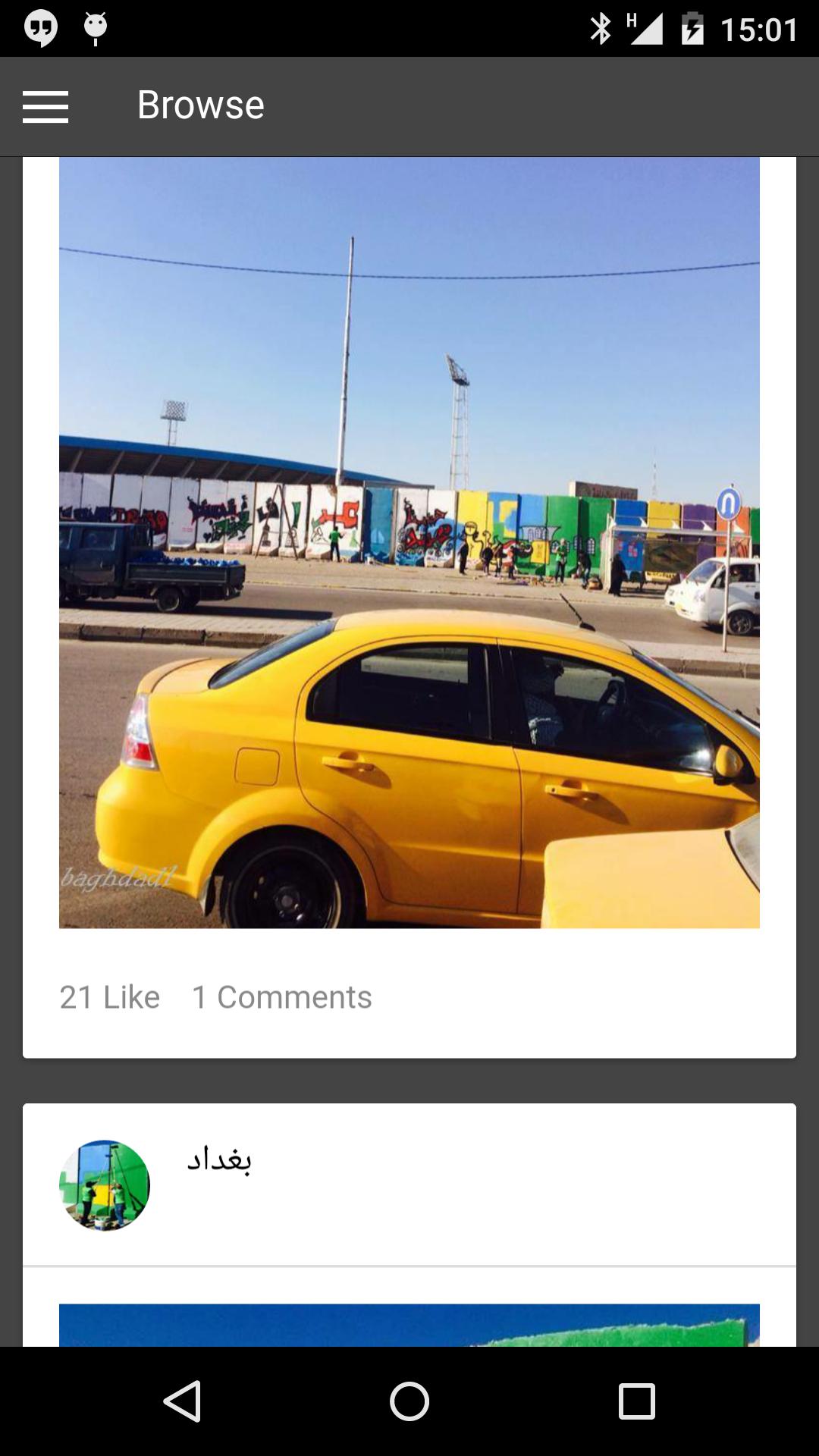Tap the Recents navigation button
The width and height of the screenshot is (819, 1456).
(x=639, y=1401)
